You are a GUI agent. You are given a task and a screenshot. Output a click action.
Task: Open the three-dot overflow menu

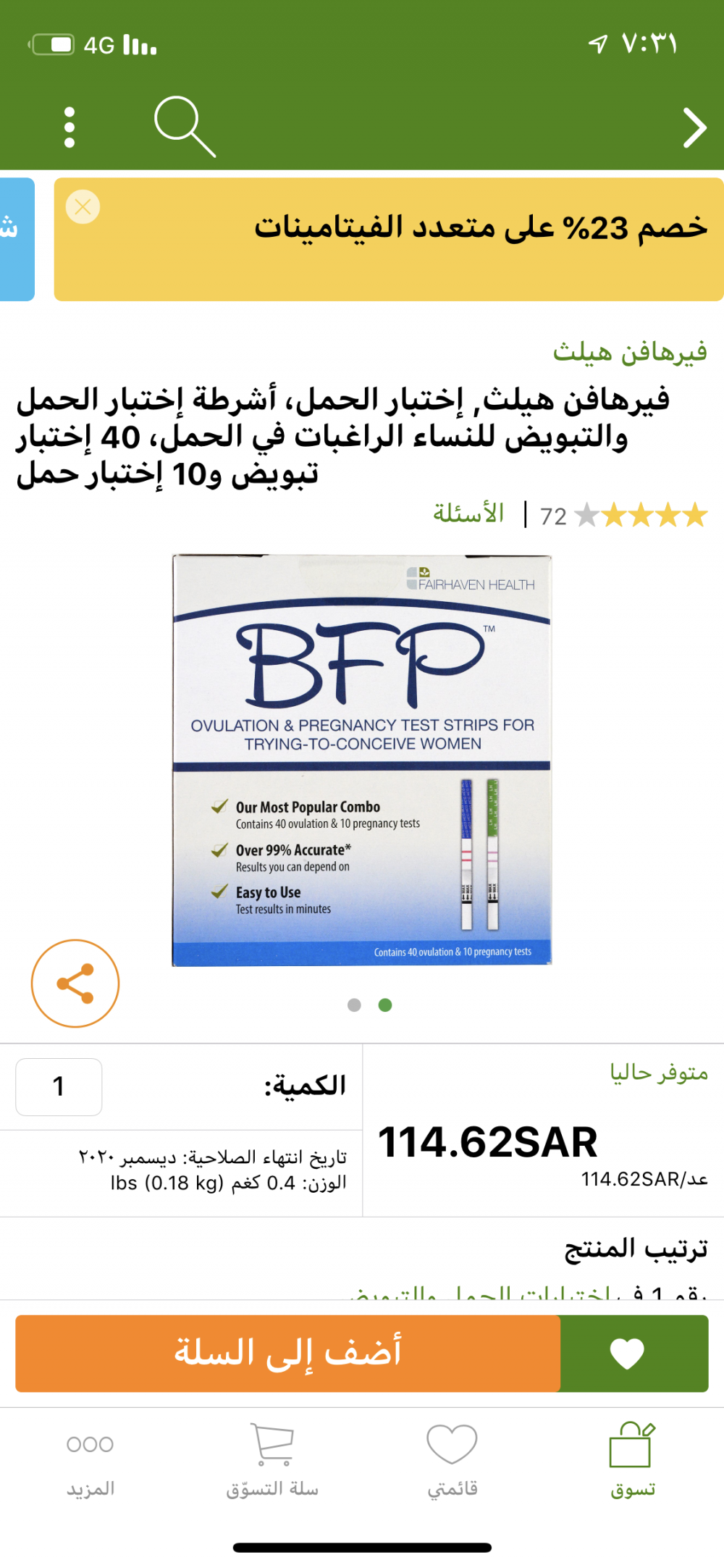[x=70, y=127]
